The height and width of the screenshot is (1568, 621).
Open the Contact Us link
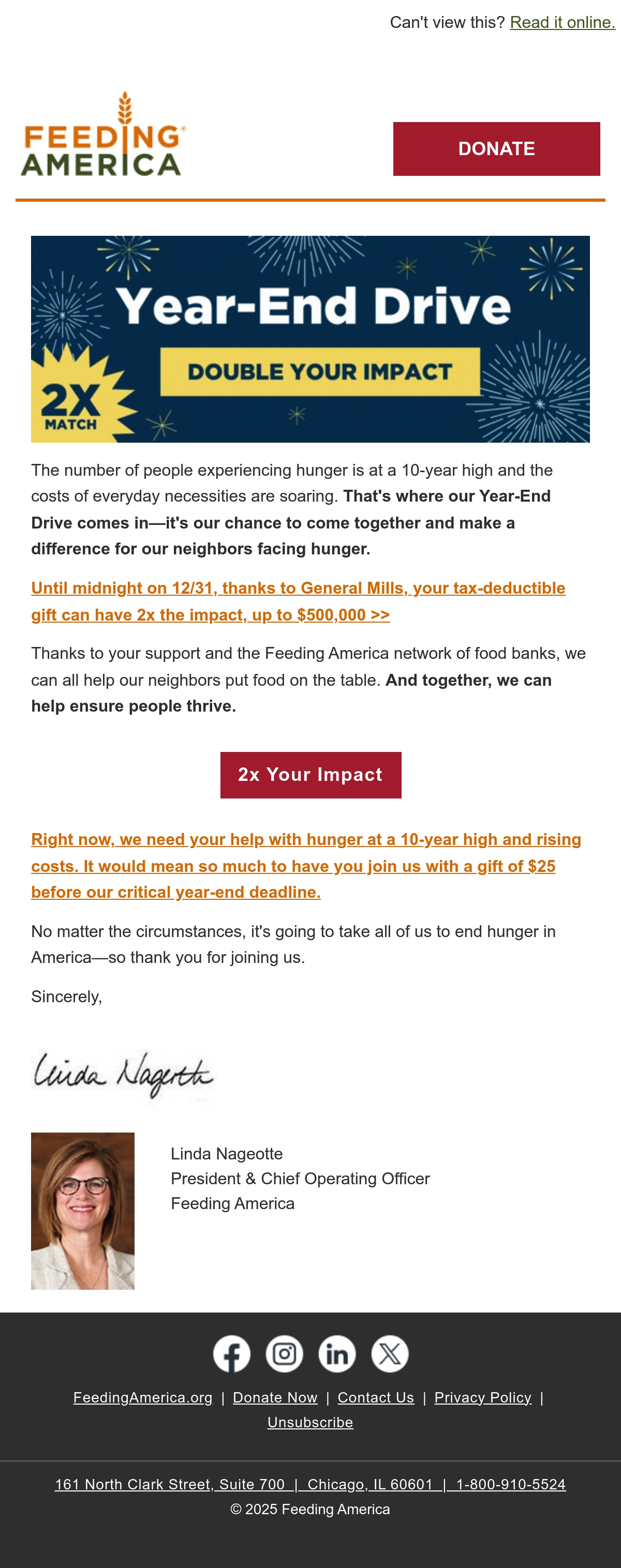pos(376,1397)
